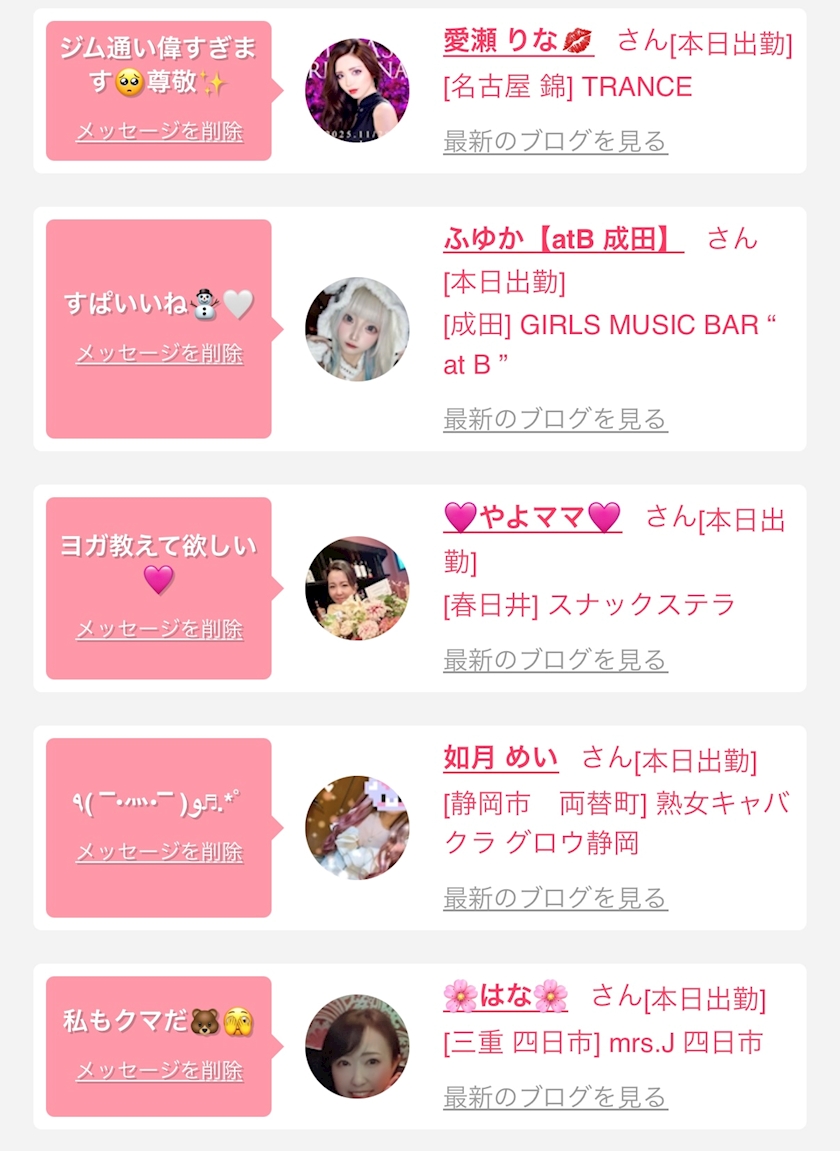View ふゆか's latest blog
This screenshot has width=840, height=1151.
(555, 418)
